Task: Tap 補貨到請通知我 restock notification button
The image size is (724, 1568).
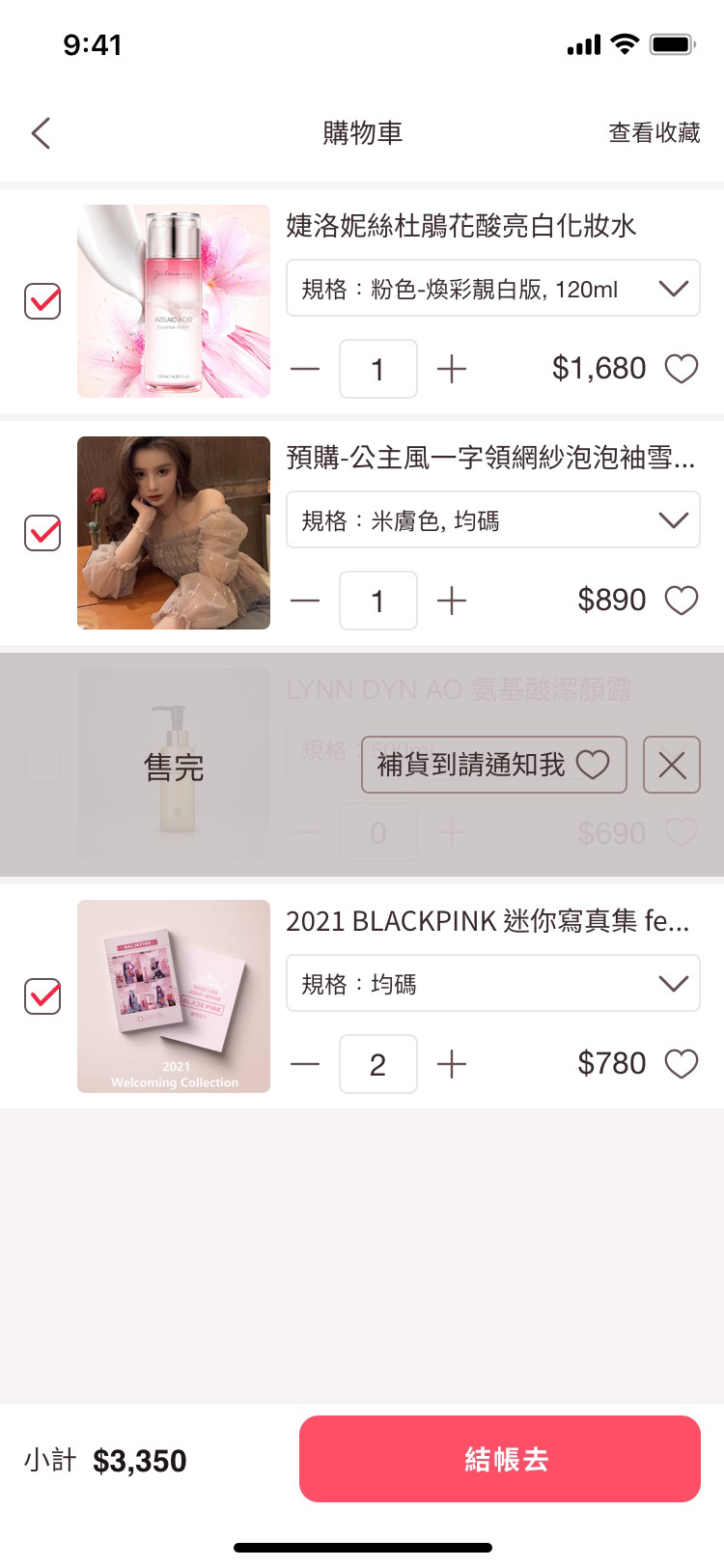Action: 493,765
